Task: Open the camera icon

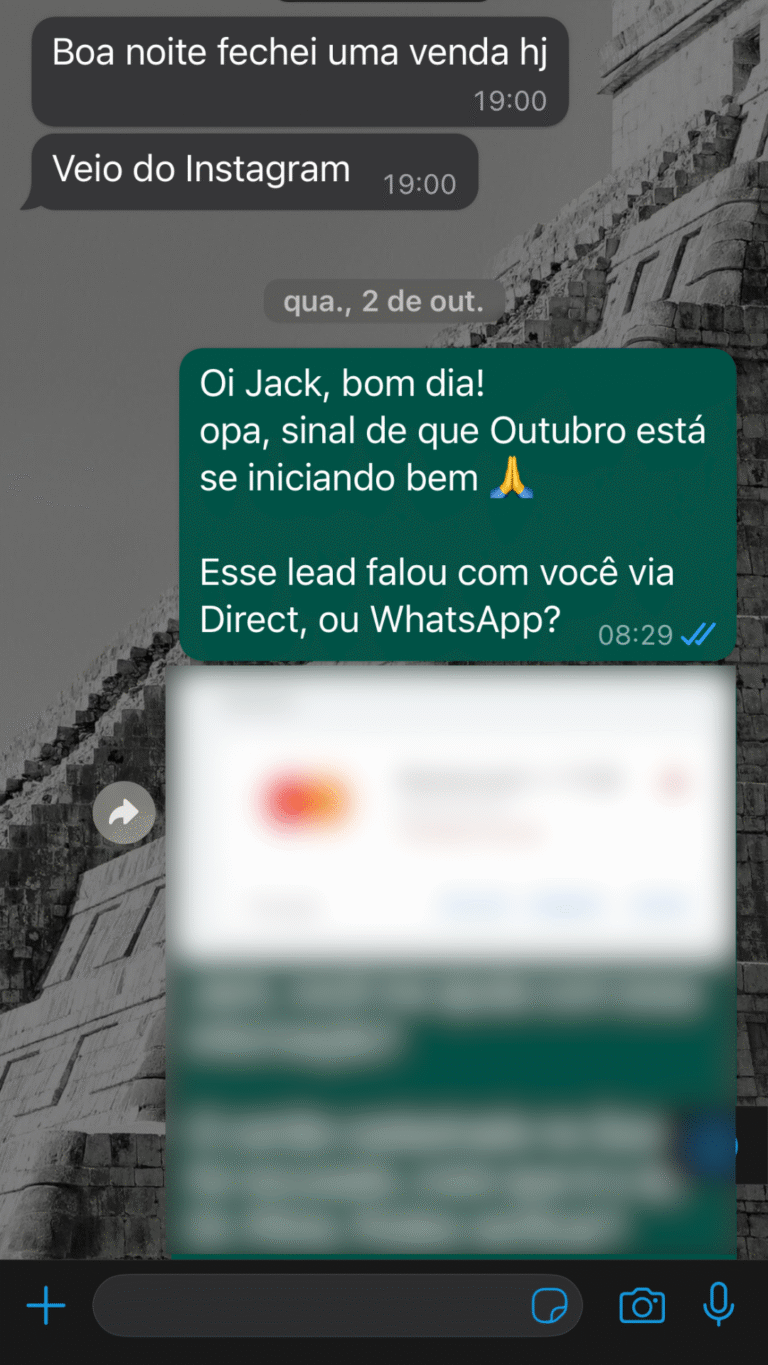Action: (x=642, y=1306)
